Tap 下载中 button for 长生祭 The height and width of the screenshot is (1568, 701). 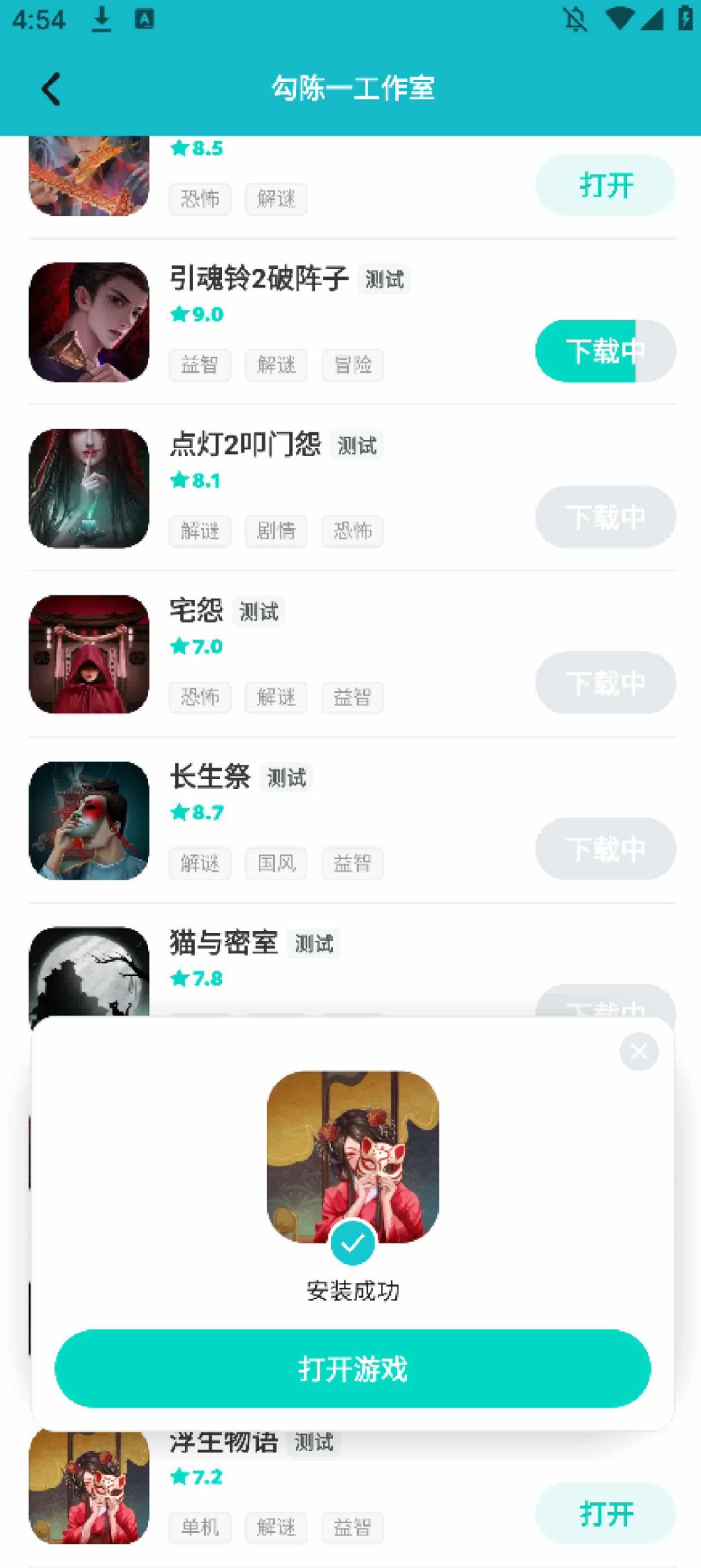click(605, 849)
